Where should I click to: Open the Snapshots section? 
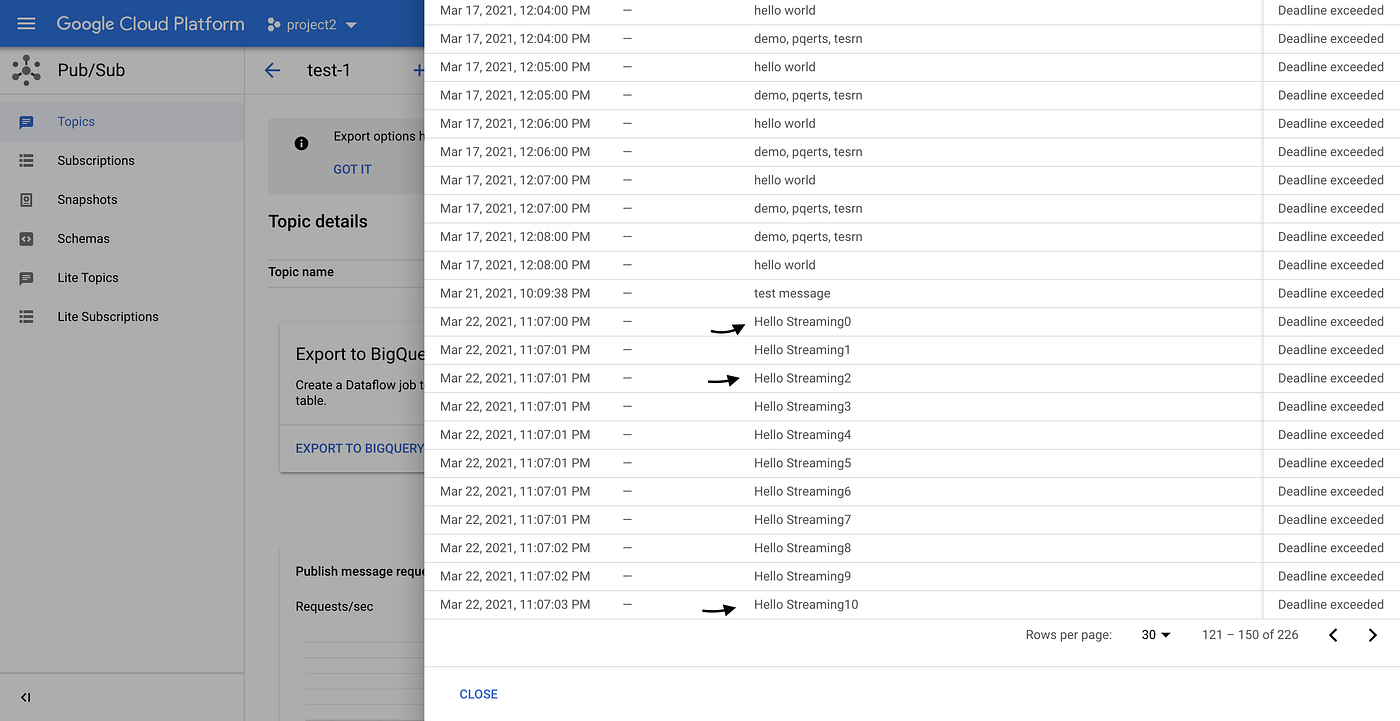[x=87, y=200]
